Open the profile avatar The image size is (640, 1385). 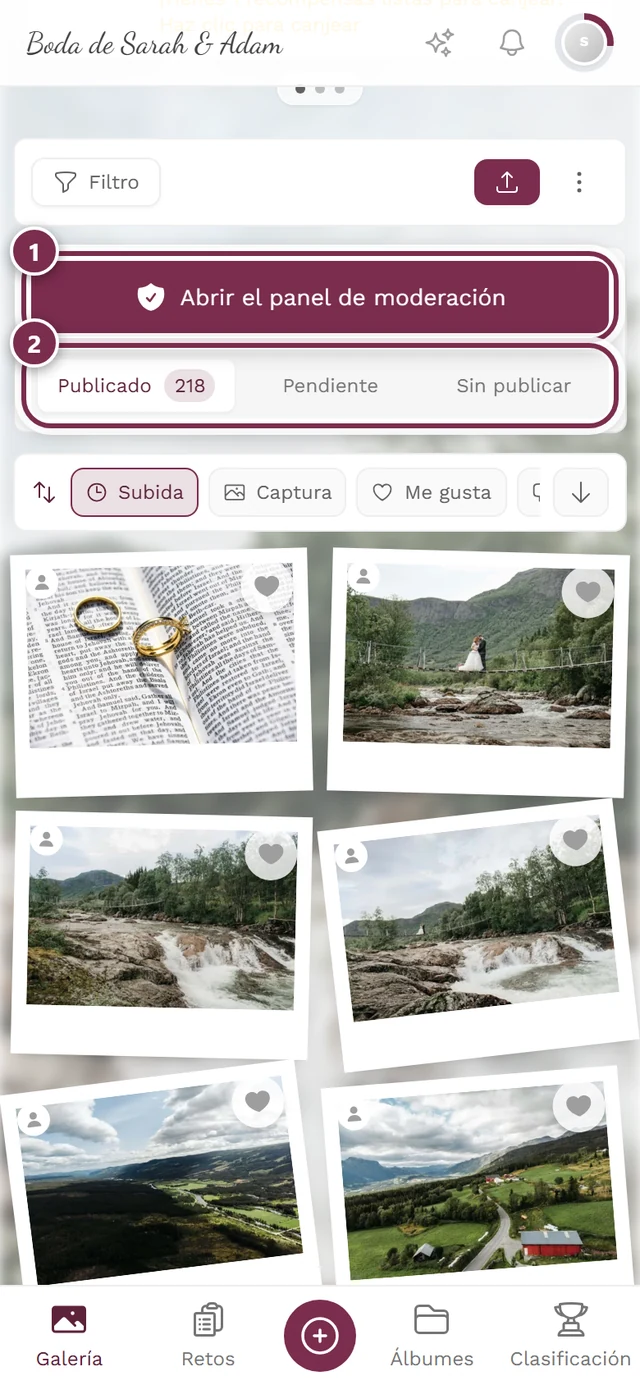click(x=584, y=43)
